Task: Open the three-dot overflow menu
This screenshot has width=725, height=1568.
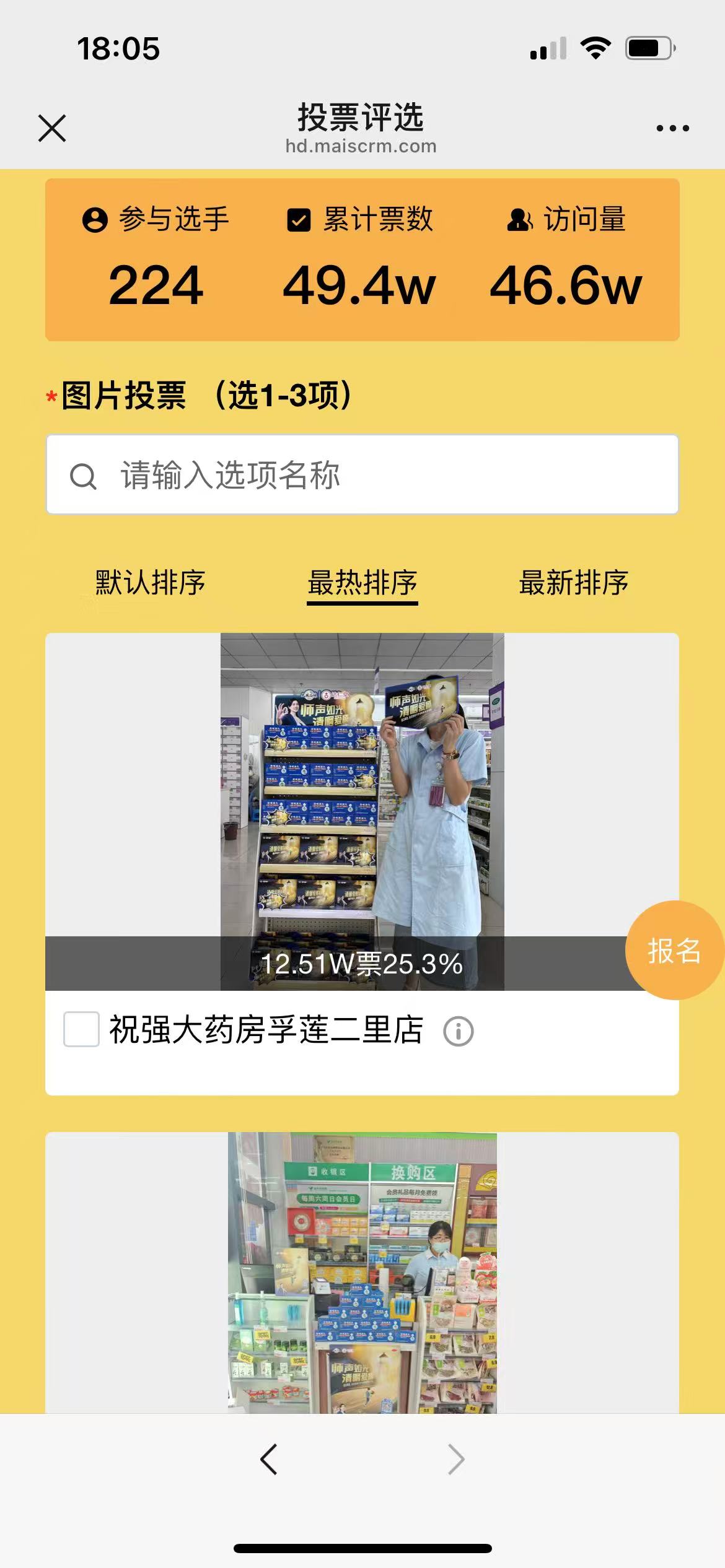Action: click(x=672, y=128)
